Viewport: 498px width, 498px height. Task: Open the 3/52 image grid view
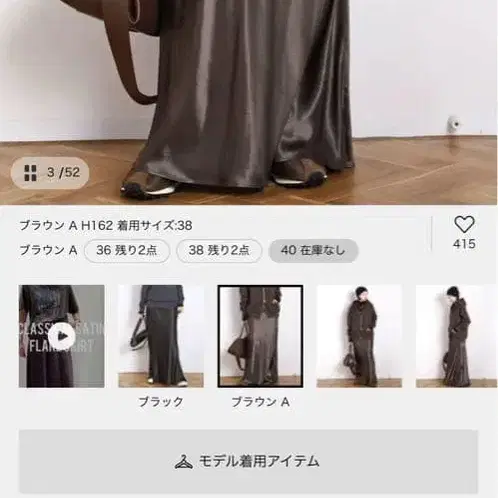coord(50,173)
